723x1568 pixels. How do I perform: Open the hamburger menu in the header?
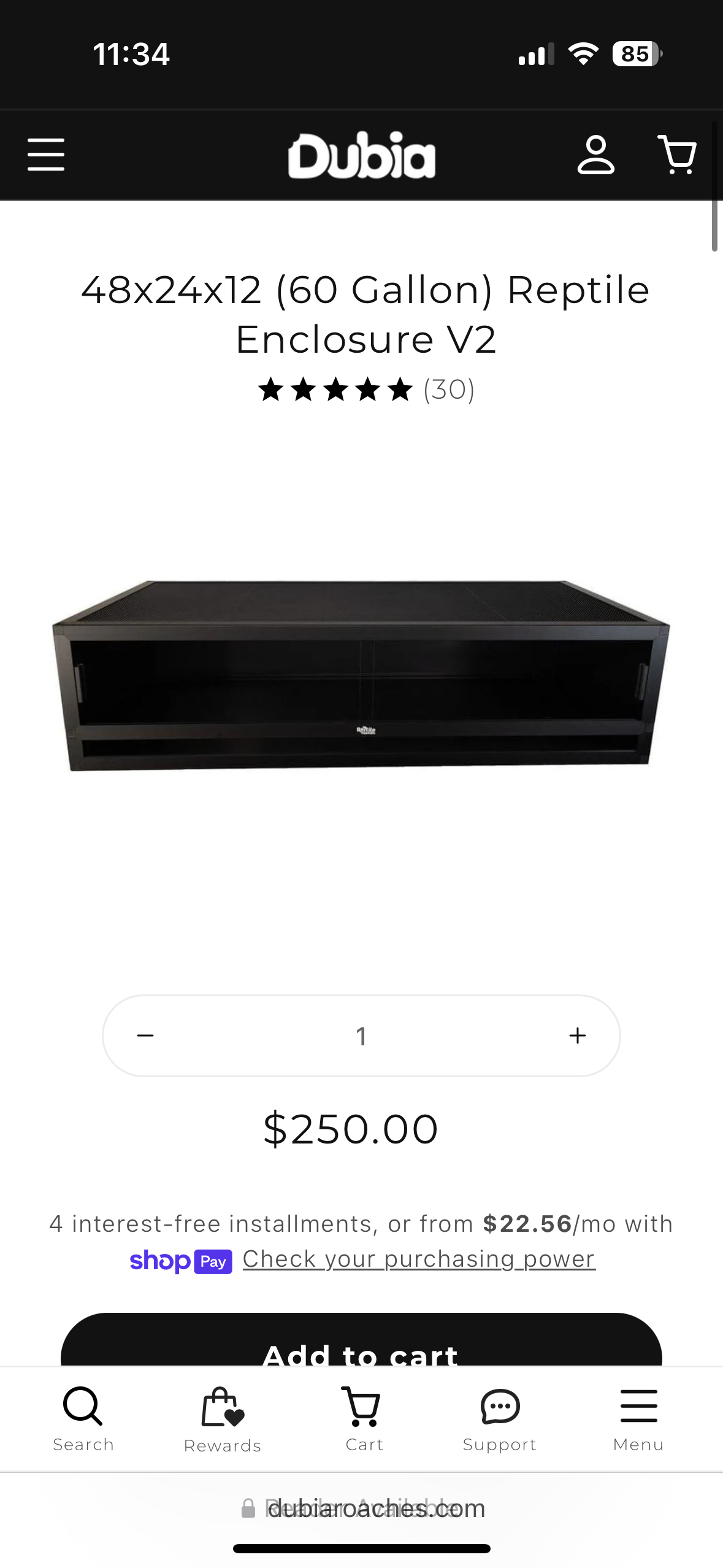pyautogui.click(x=46, y=155)
